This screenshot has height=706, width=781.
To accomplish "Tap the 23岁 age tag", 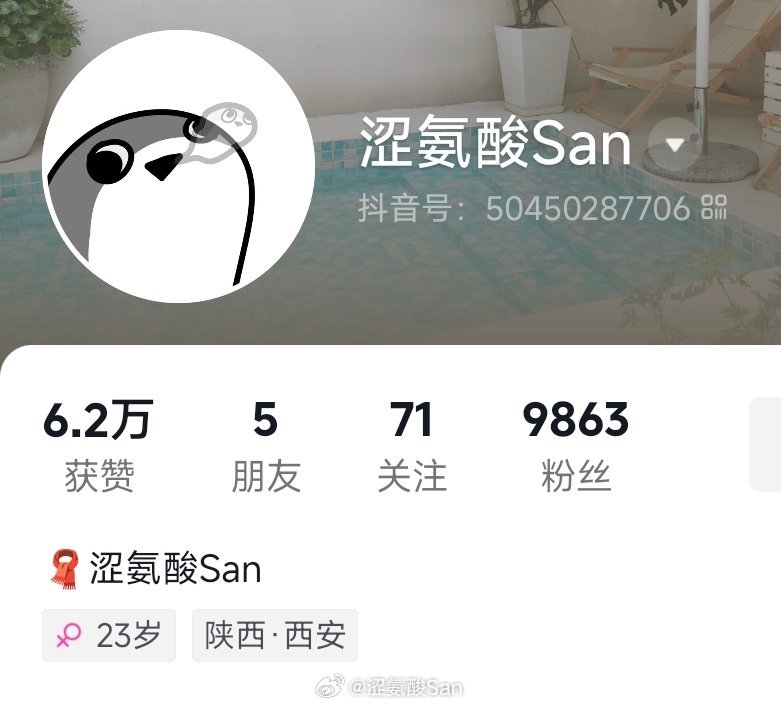I will (109, 635).
